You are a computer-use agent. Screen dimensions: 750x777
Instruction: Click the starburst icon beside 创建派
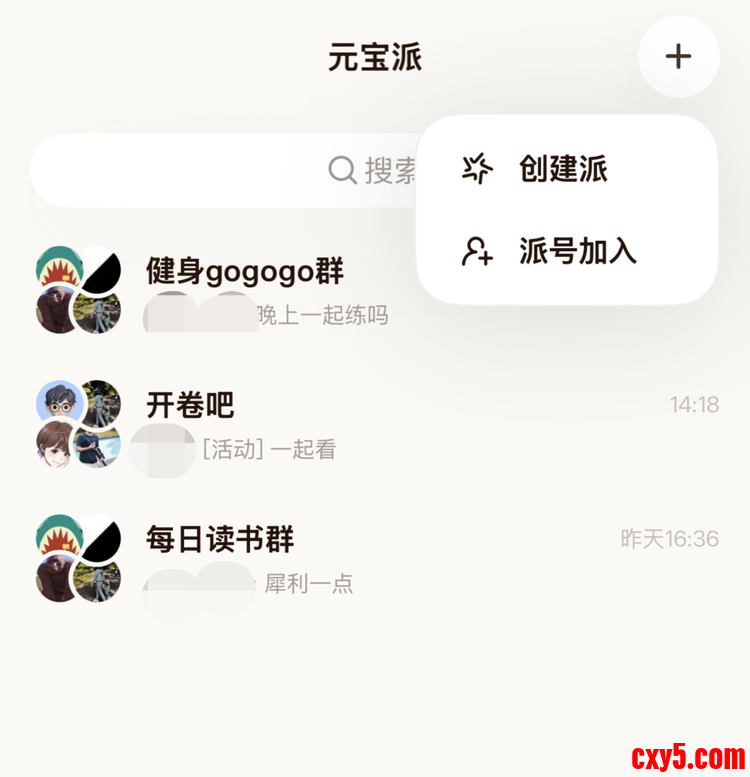pyautogui.click(x=477, y=169)
